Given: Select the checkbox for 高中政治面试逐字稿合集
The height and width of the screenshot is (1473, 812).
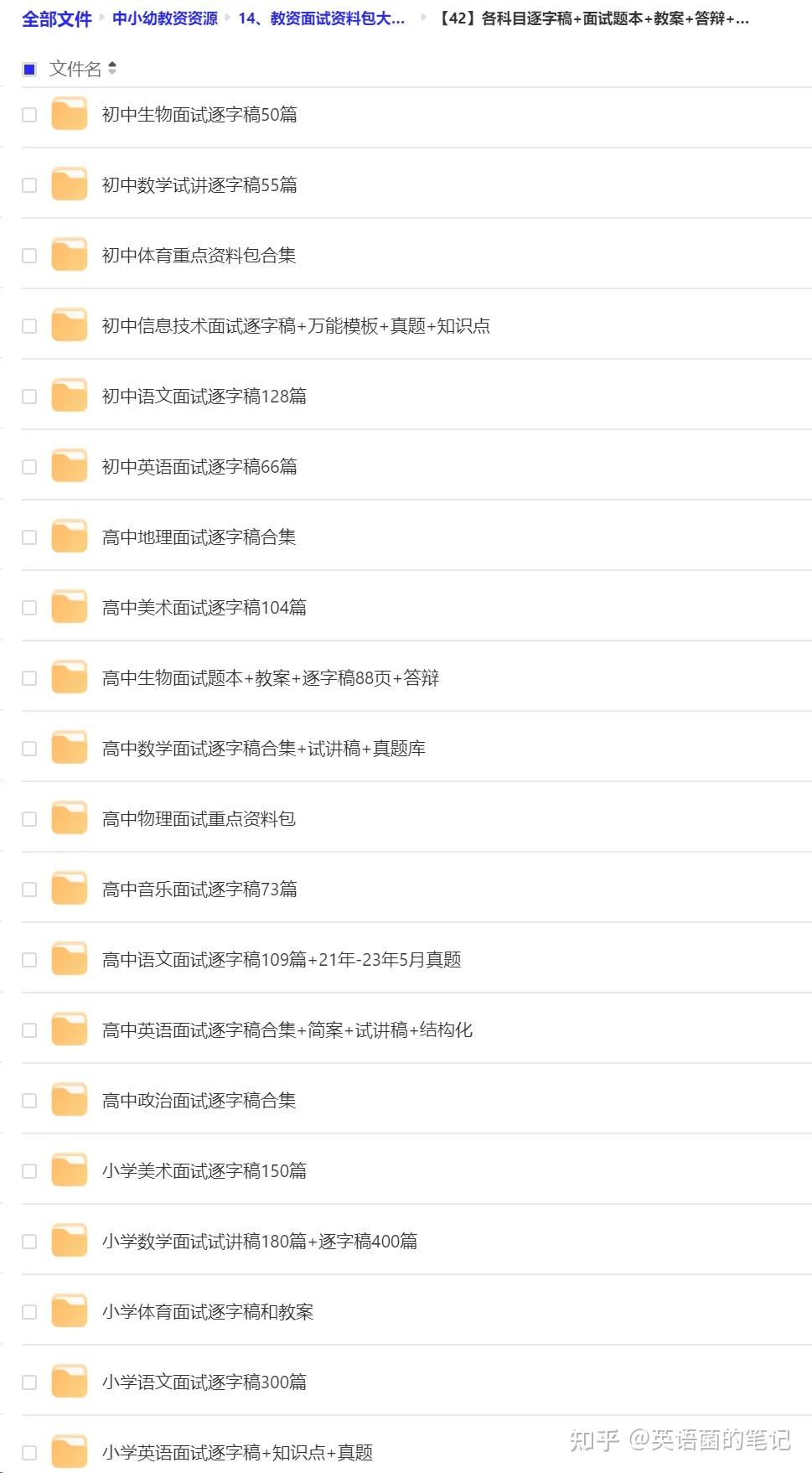Looking at the screenshot, I should point(29,1101).
